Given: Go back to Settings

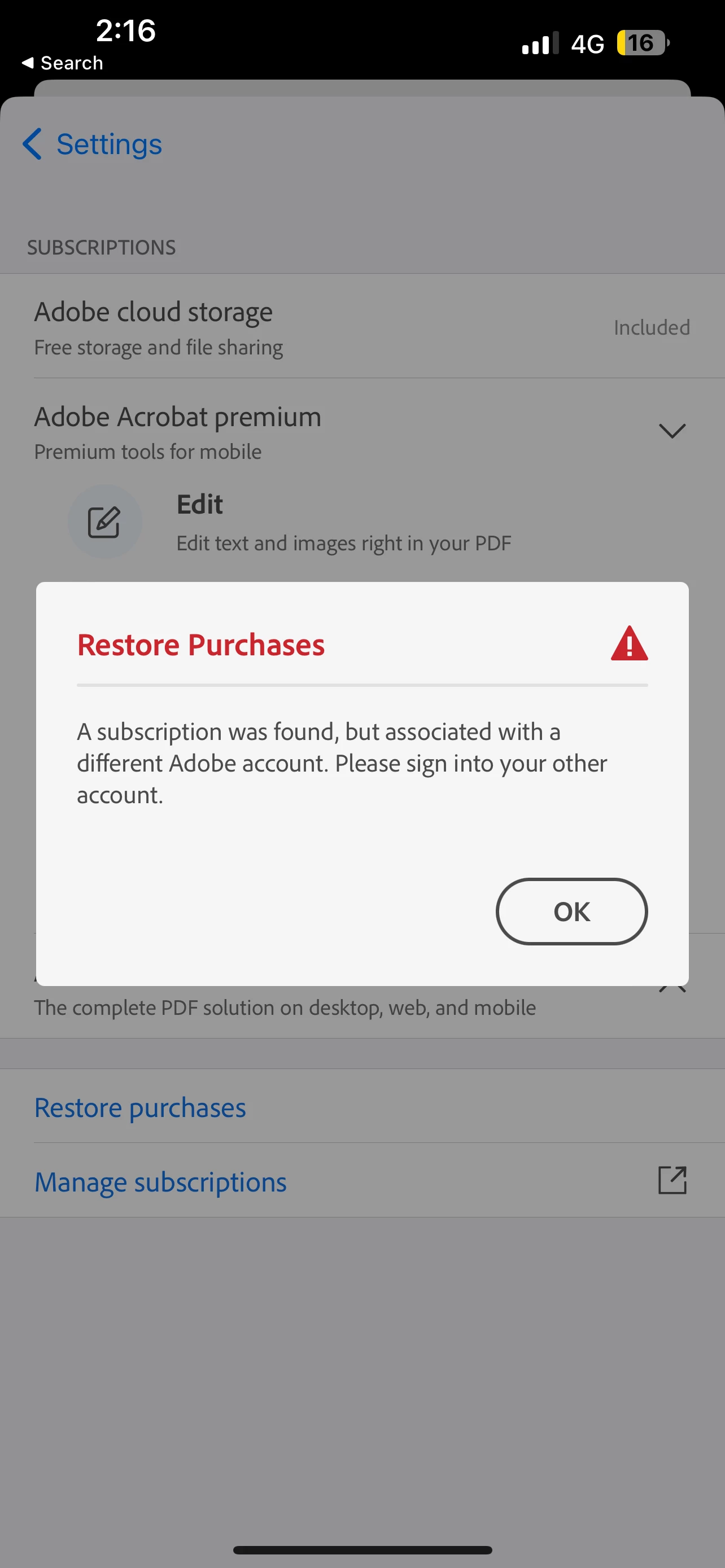Looking at the screenshot, I should pos(93,144).
